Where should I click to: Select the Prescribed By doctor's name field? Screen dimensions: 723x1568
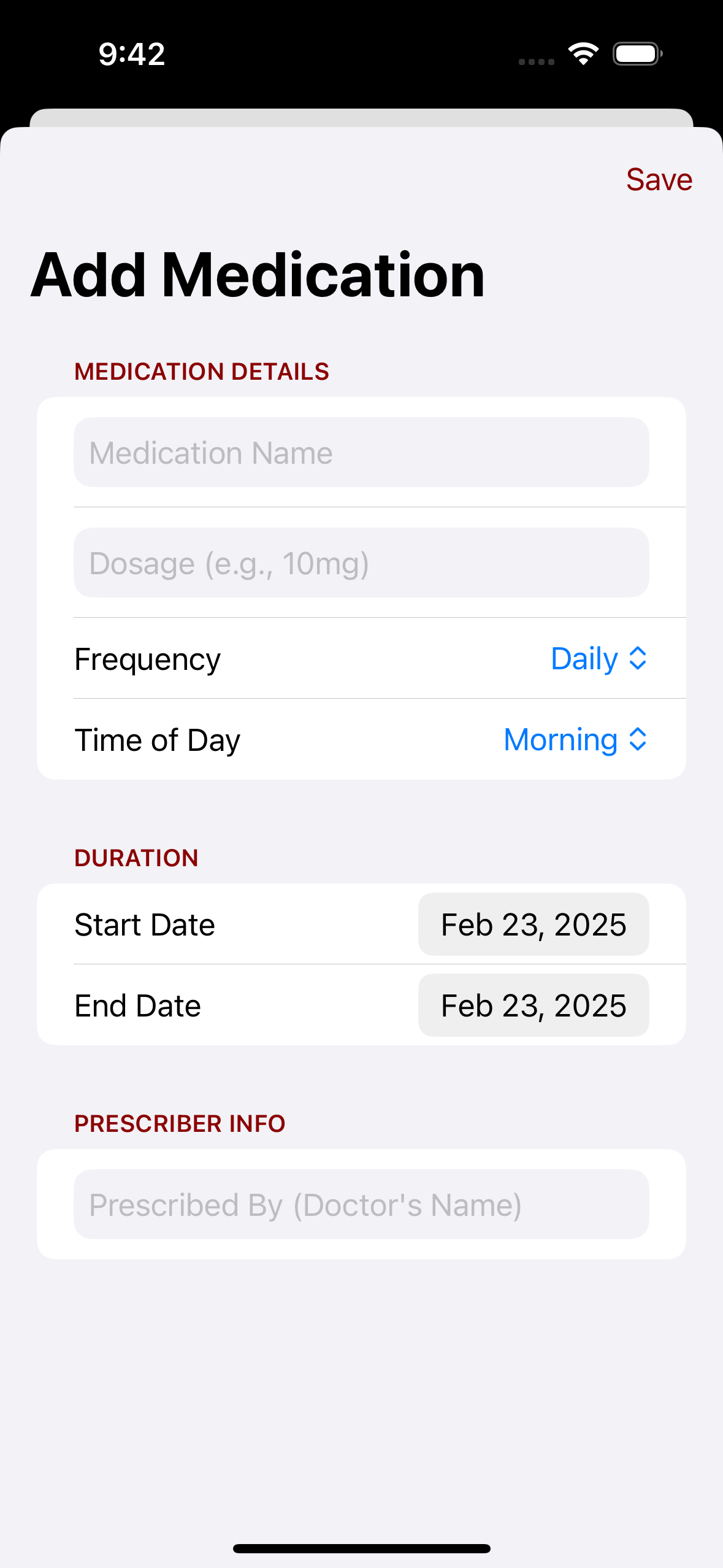pyautogui.click(x=361, y=1205)
